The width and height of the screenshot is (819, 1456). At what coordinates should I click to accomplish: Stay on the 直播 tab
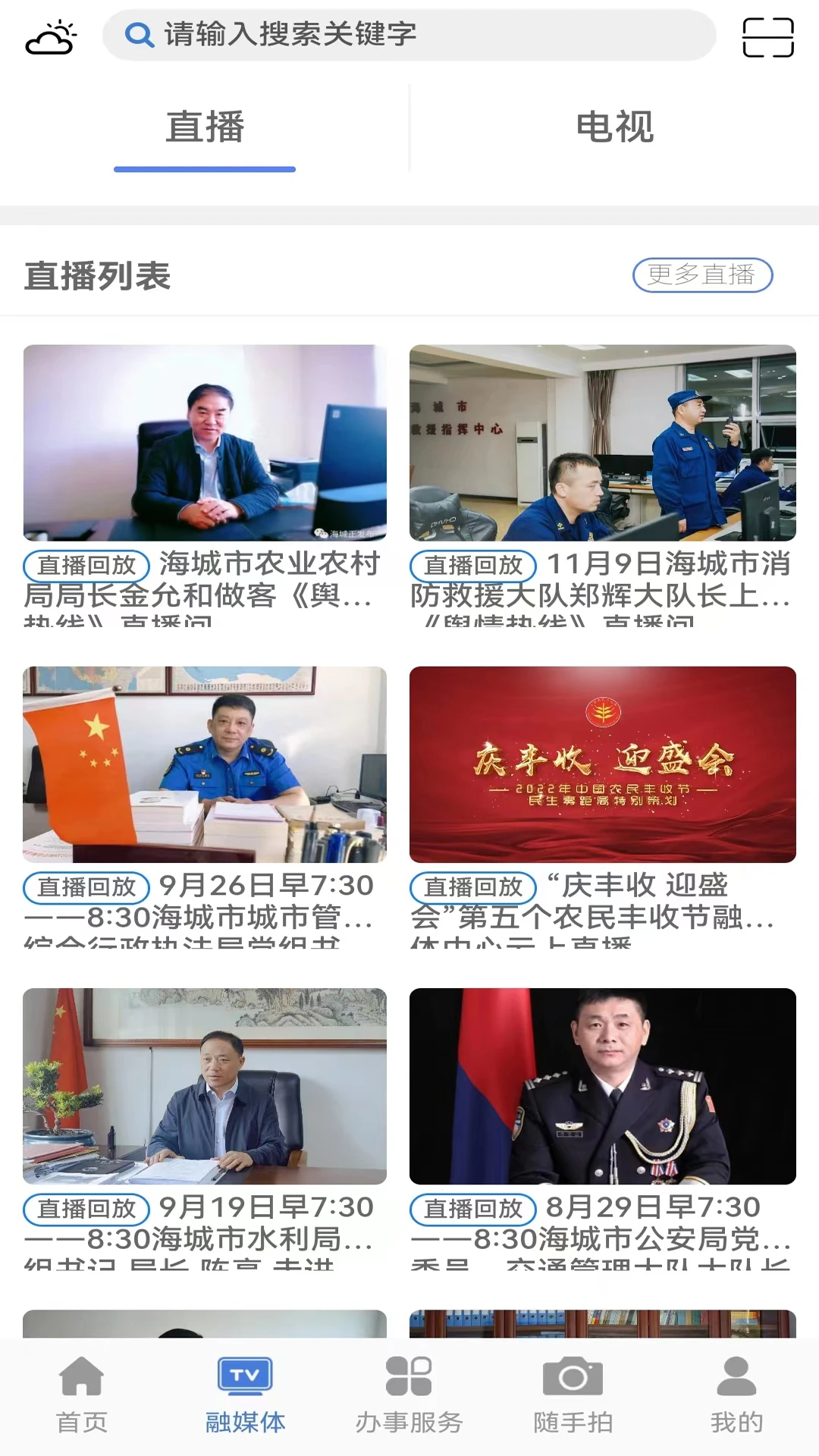tap(205, 127)
